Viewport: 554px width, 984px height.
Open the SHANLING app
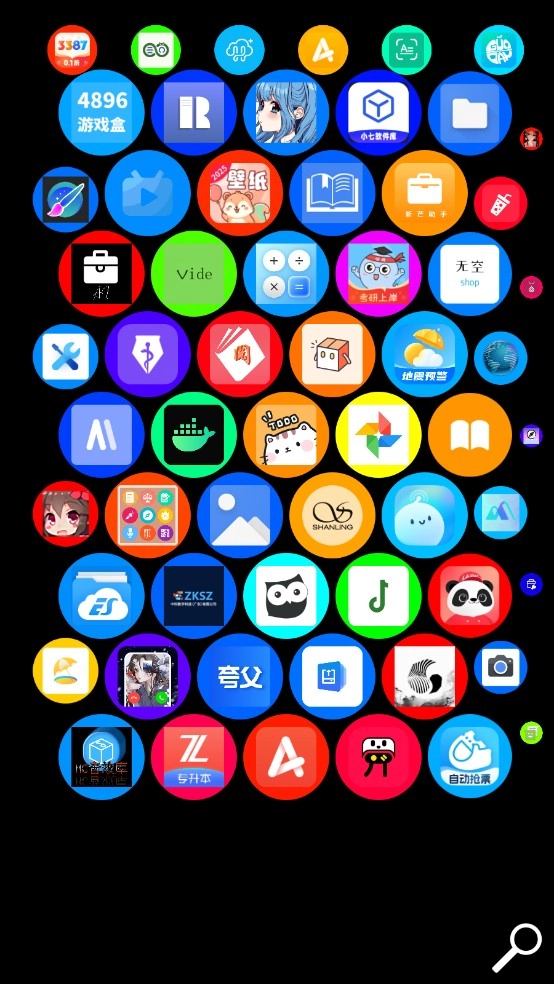(333, 515)
